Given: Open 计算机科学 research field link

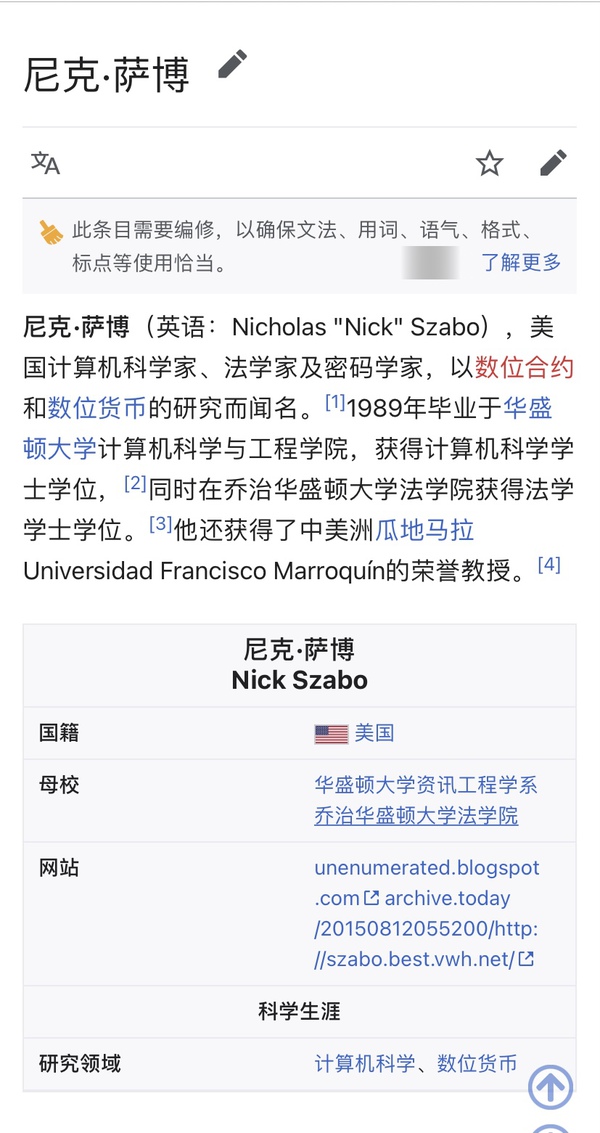Looking at the screenshot, I should pos(364,1063).
